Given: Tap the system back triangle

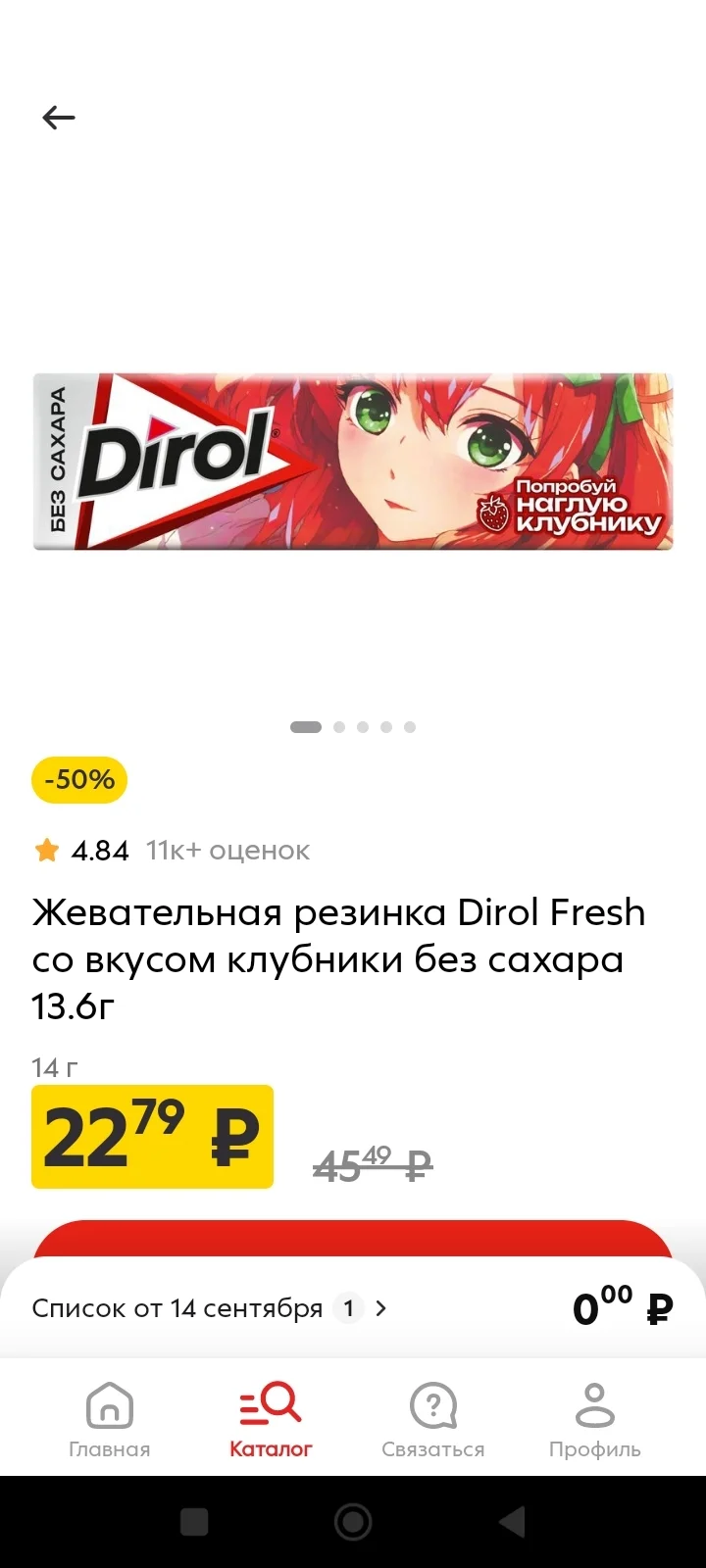Looking at the screenshot, I should tap(511, 1522).
